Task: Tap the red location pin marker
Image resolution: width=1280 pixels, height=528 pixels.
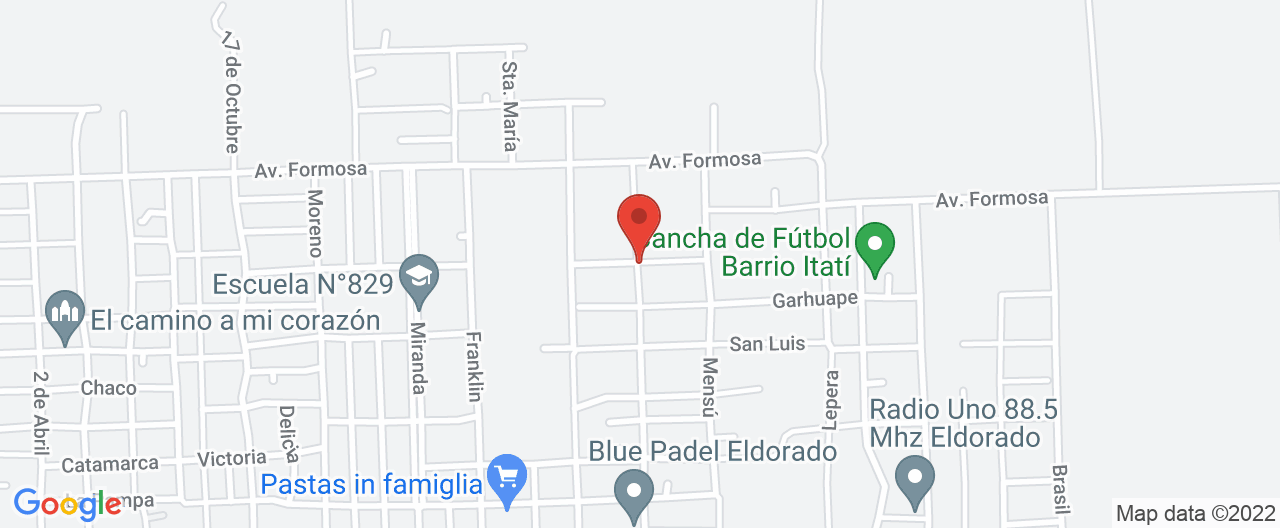Action: 639,222
